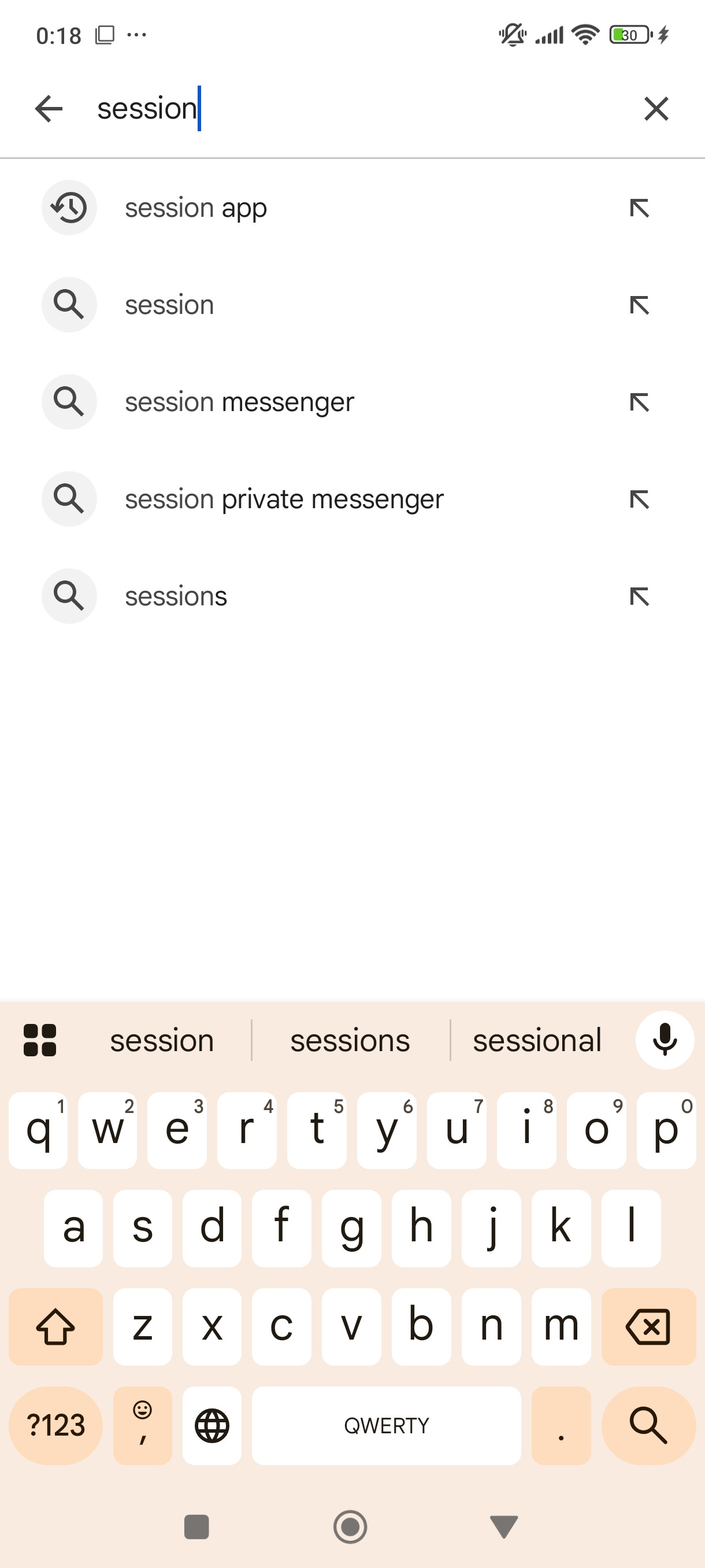
Task: Select the recent search 'session app'
Action: [196, 208]
